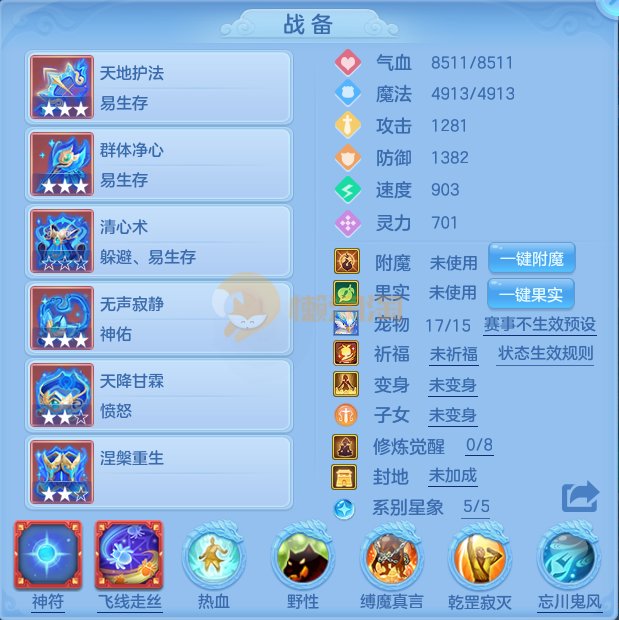Select the 涅槃重生 skill card
Viewport: 619px width, 620px height.
pos(161,472)
